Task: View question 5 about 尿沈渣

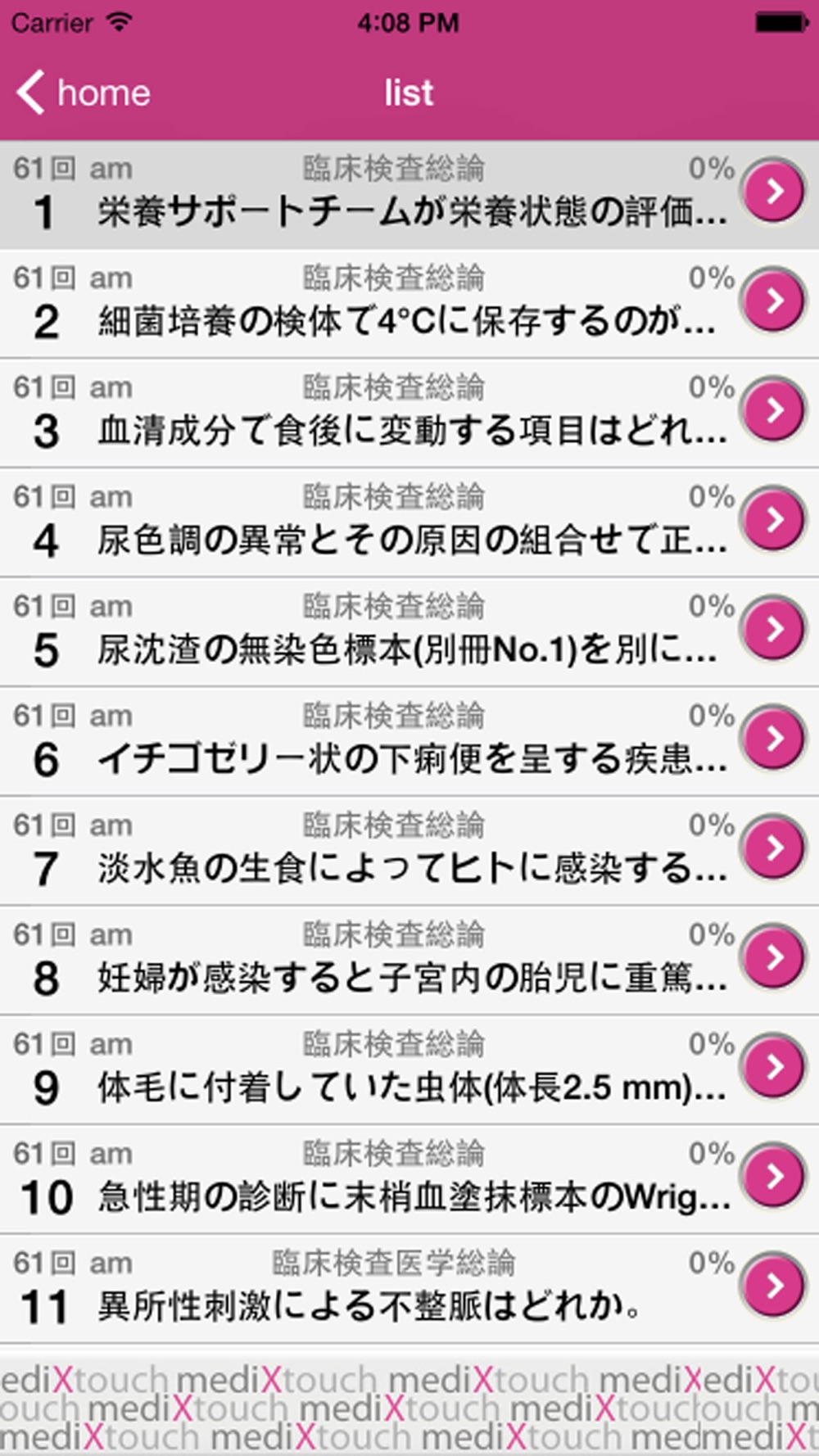Action: pos(409,632)
